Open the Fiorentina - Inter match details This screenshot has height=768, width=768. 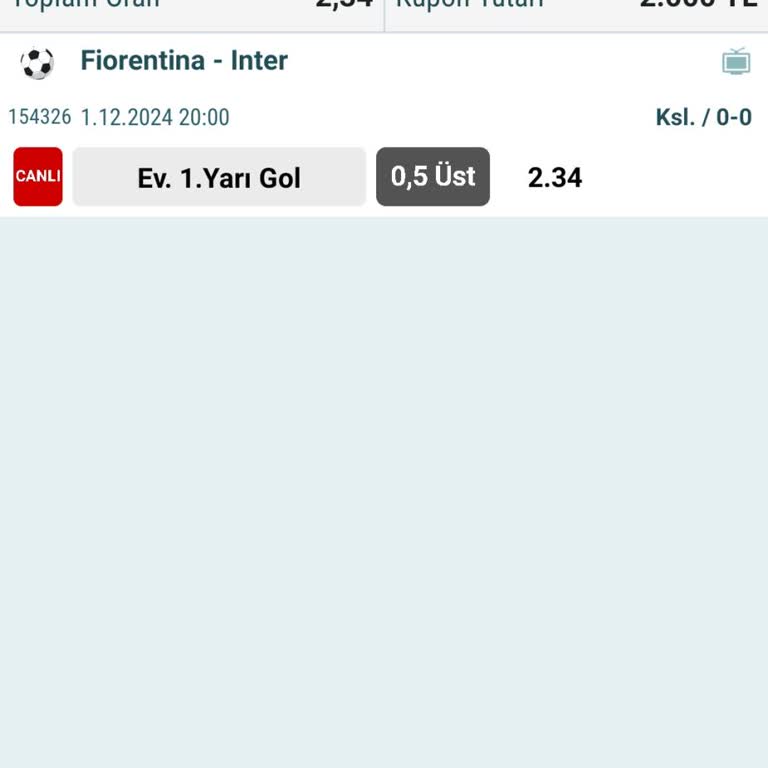pyautogui.click(x=184, y=61)
